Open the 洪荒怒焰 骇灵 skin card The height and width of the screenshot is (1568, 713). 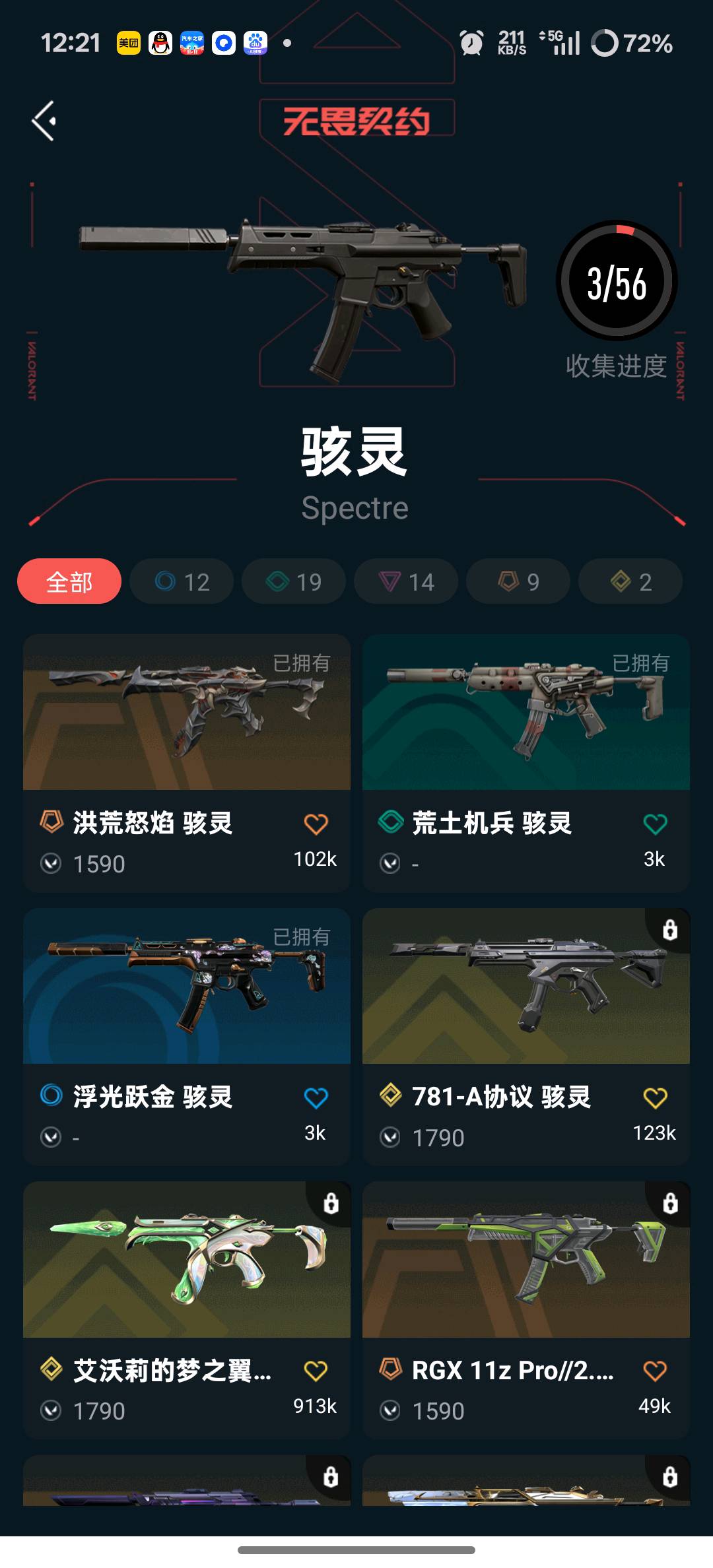pos(187,763)
